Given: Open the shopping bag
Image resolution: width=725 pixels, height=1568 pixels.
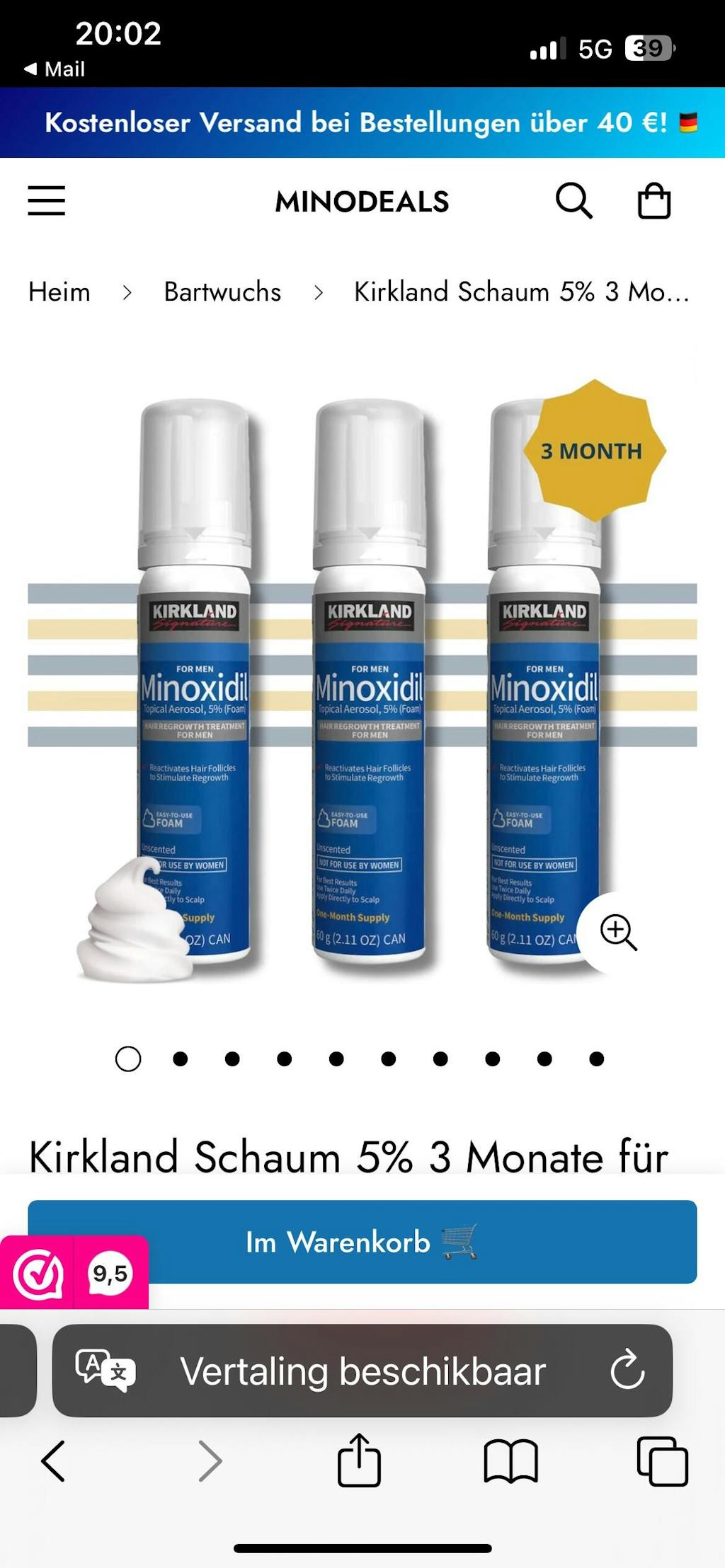Looking at the screenshot, I should pyautogui.click(x=653, y=201).
